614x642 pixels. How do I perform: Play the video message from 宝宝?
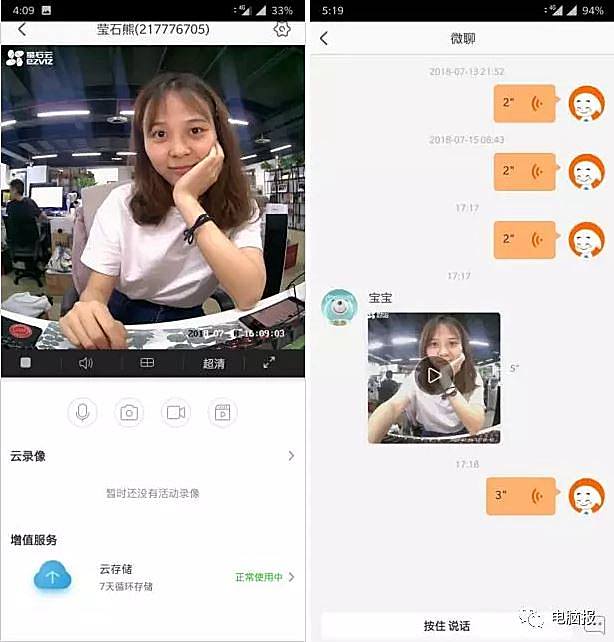[433, 377]
